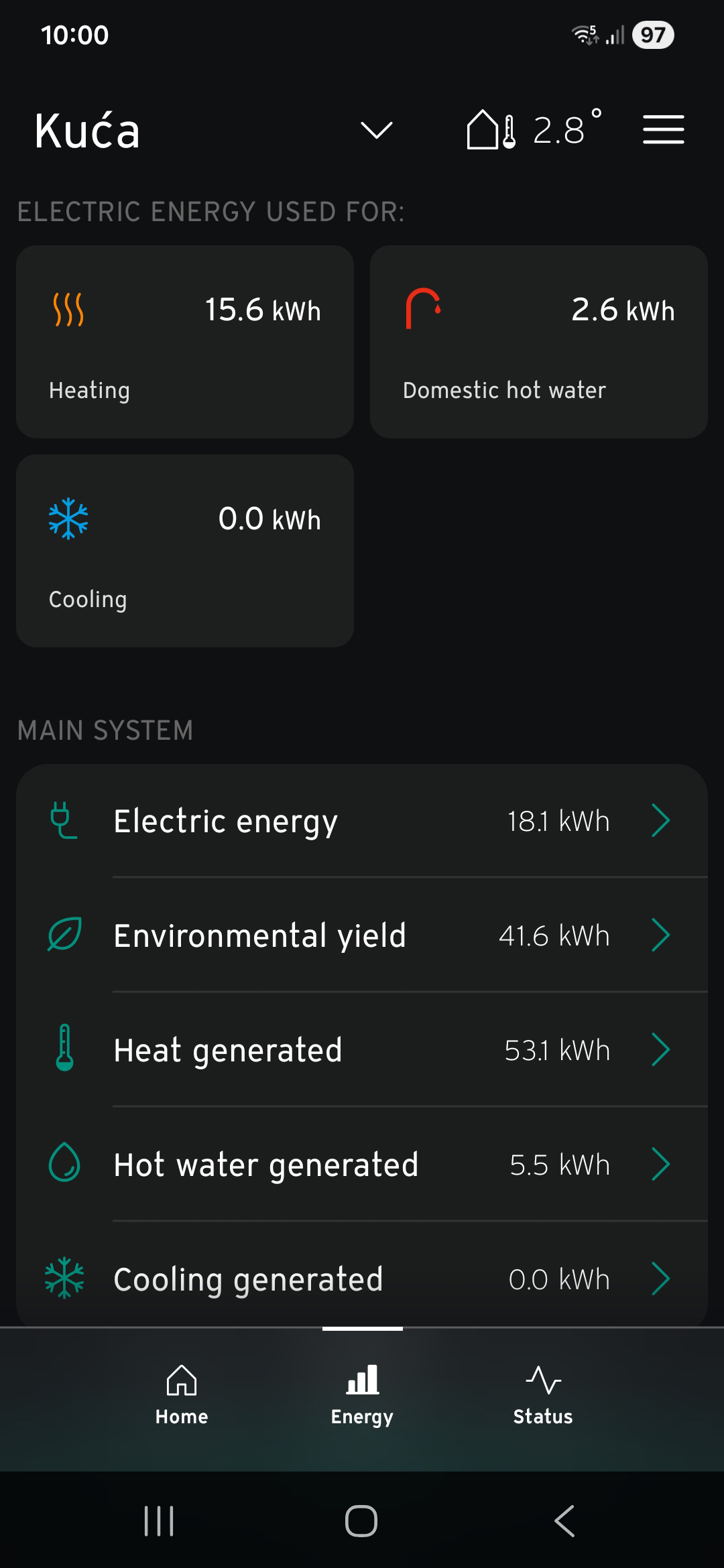Switch to the Status tab
724x1568 pixels.
coord(543,1395)
